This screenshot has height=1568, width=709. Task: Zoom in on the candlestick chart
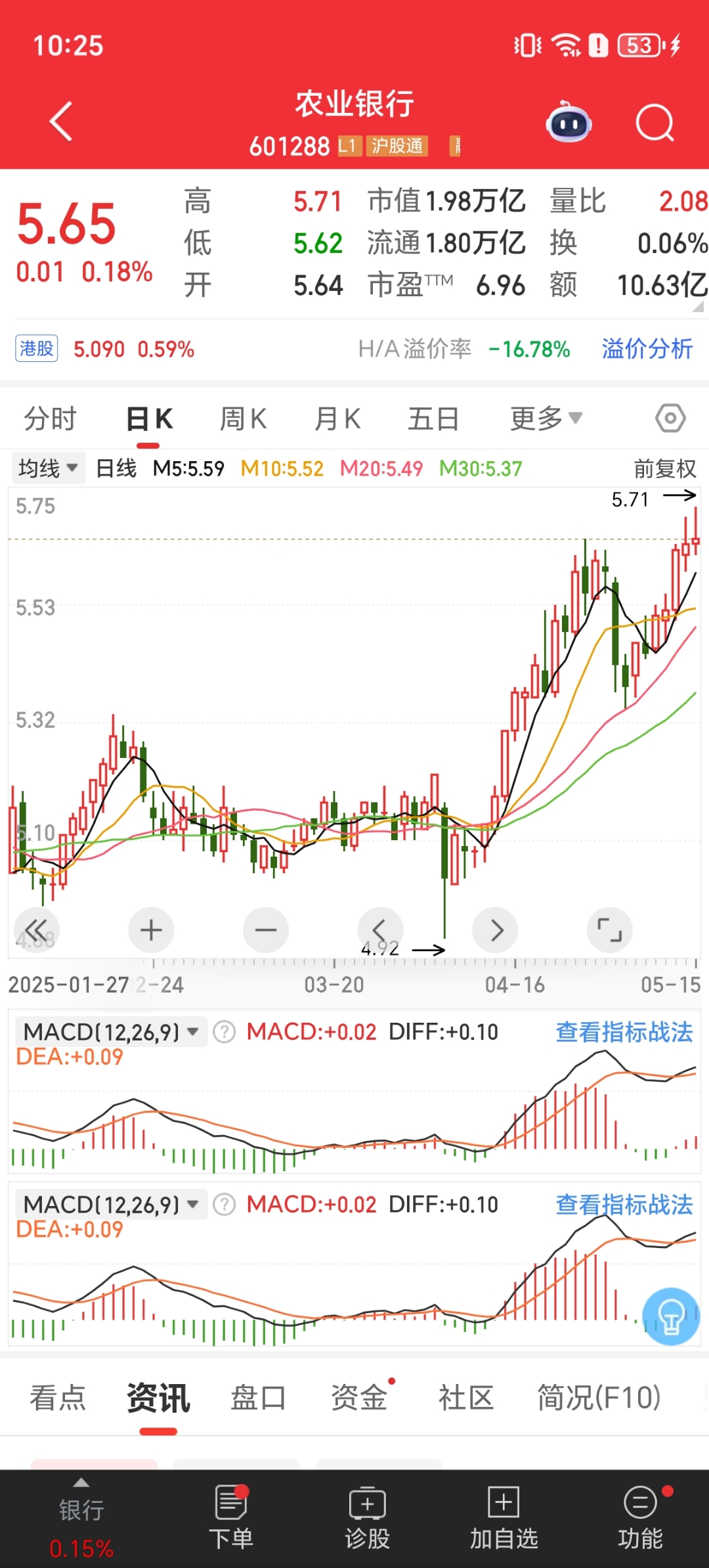(151, 930)
